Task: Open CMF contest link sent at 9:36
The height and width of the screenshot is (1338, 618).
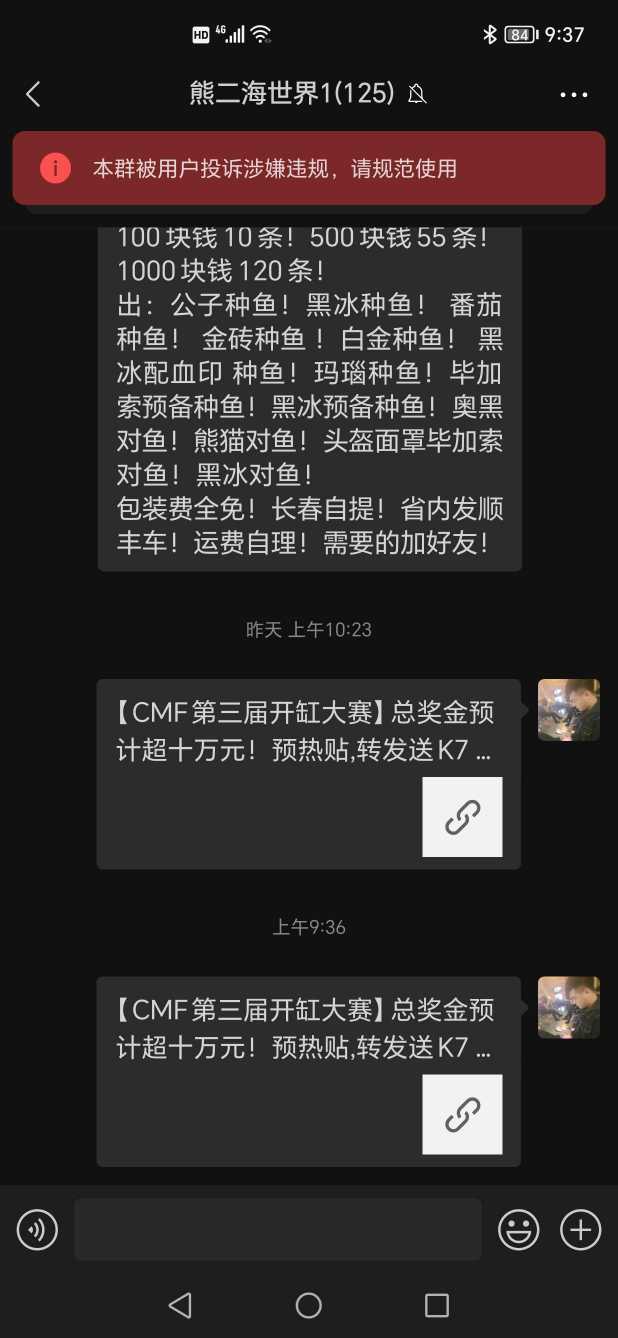Action: click(308, 1071)
